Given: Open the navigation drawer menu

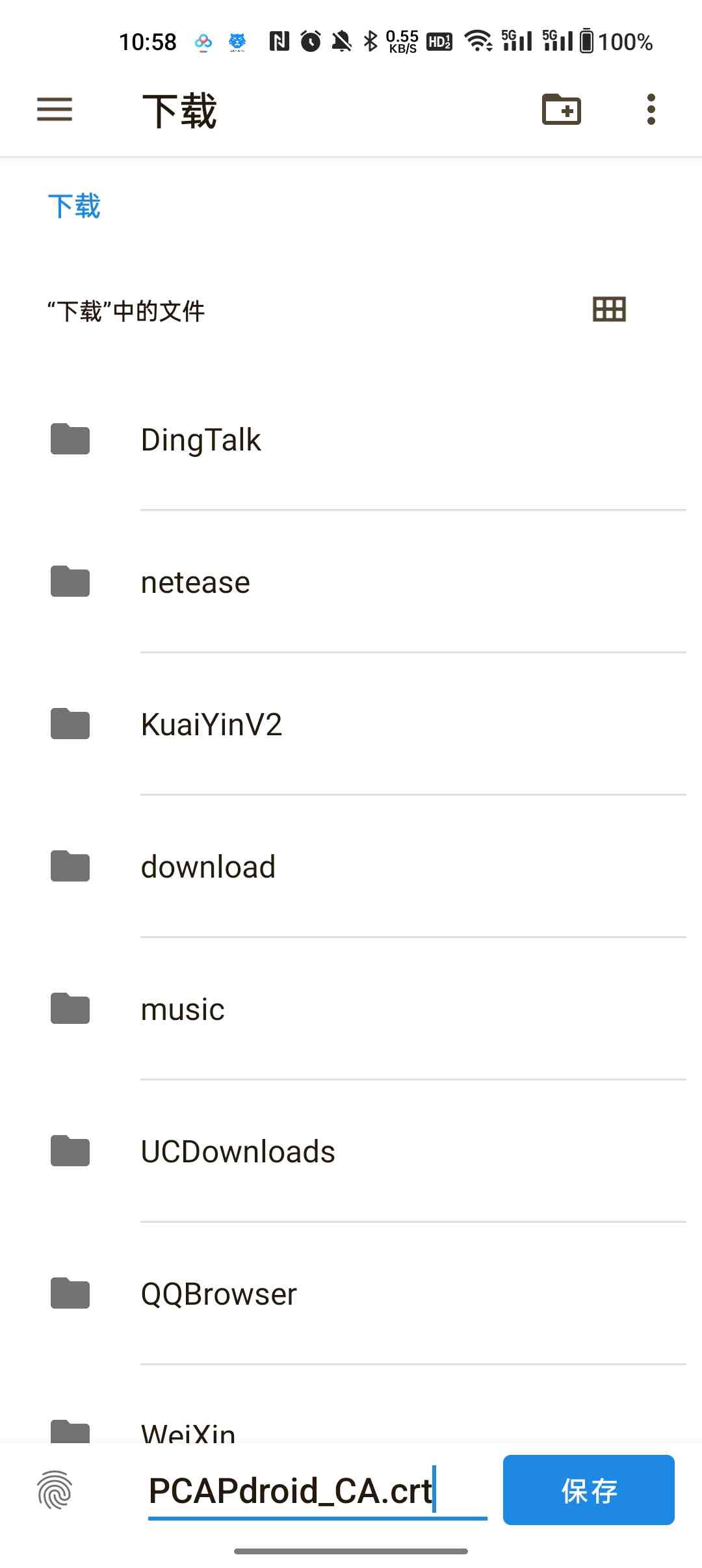Looking at the screenshot, I should pos(55,109).
